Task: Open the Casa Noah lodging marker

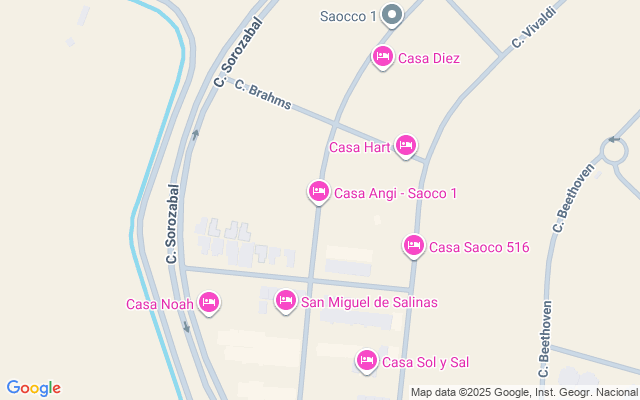Action: point(209,302)
